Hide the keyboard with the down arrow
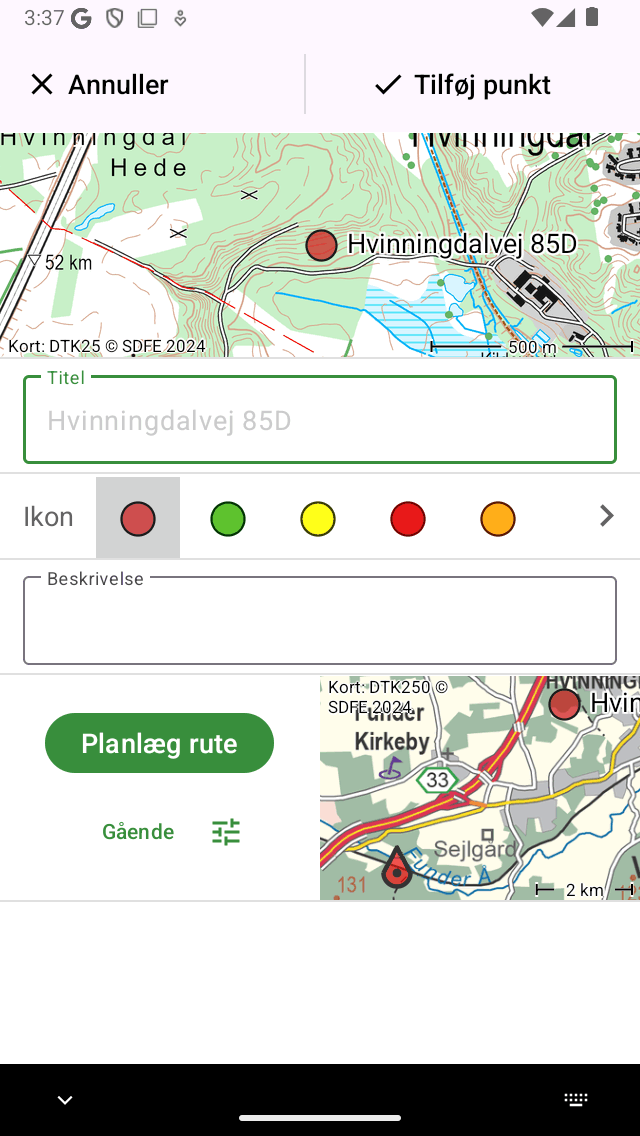Screen dimensions: 640x1136 (65, 1100)
